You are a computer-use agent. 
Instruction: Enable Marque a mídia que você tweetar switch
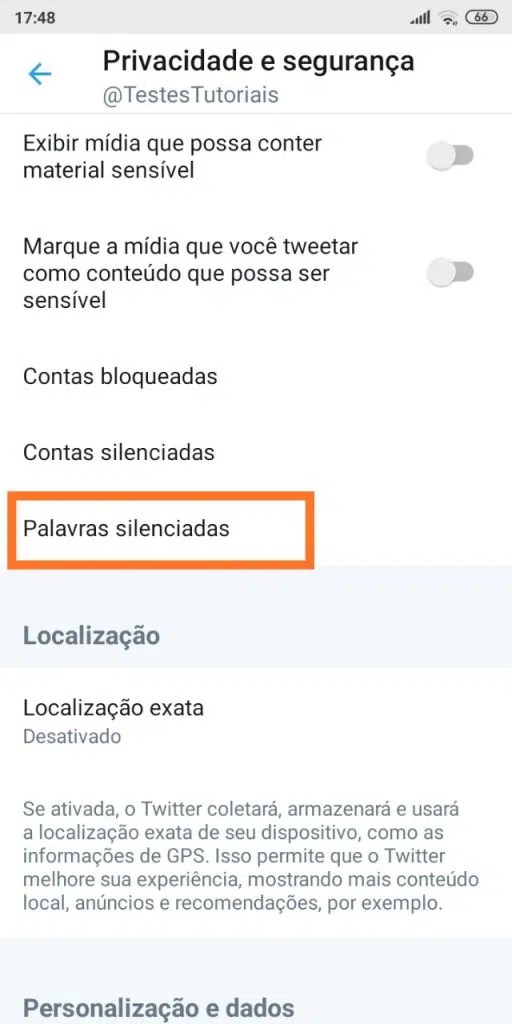450,273
